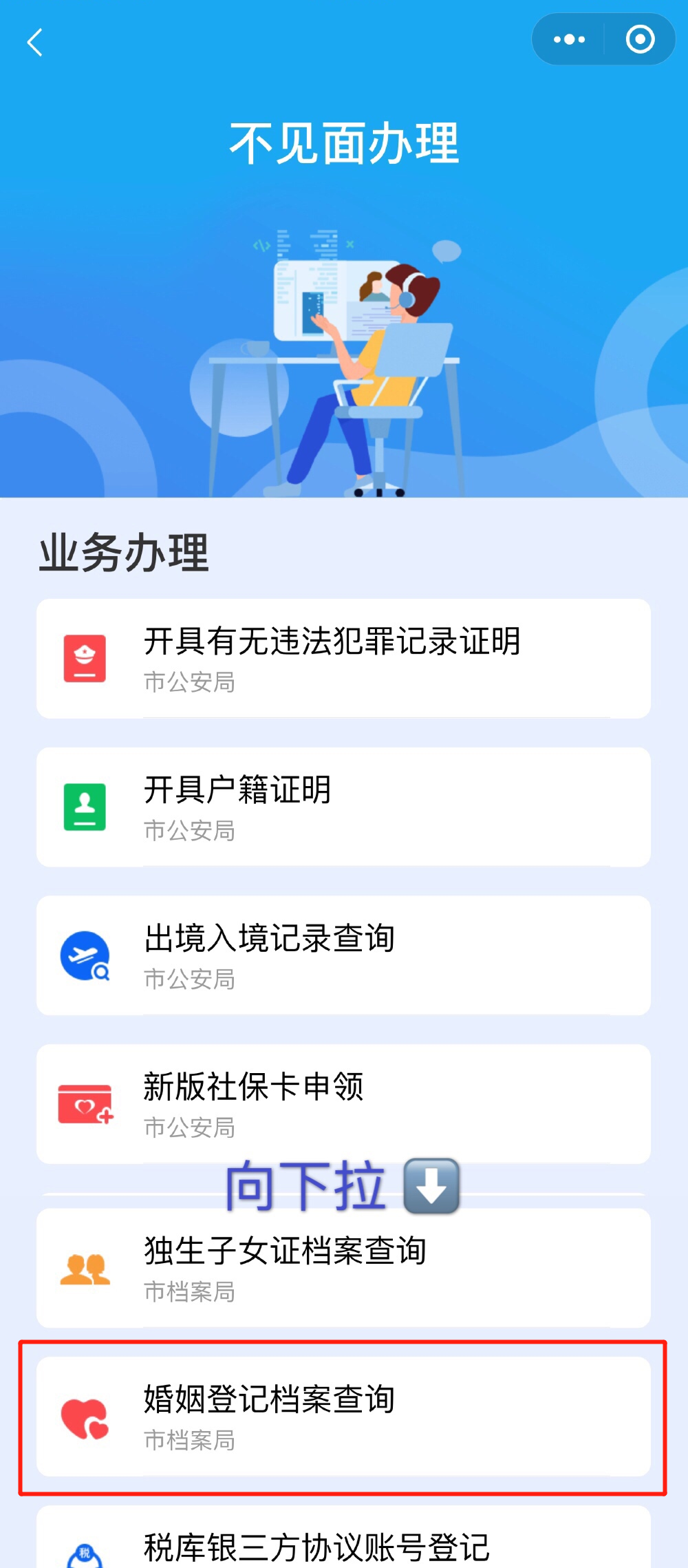Viewport: 688px width, 1568px height.
Task: Open 开具有无违法犯罪记录证明 service
Action: click(x=343, y=659)
